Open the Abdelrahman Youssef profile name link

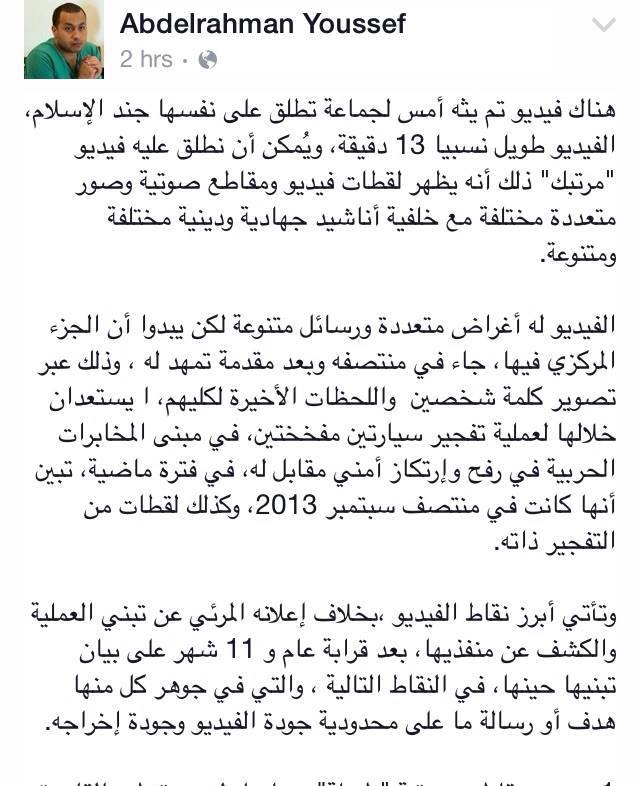263,24
